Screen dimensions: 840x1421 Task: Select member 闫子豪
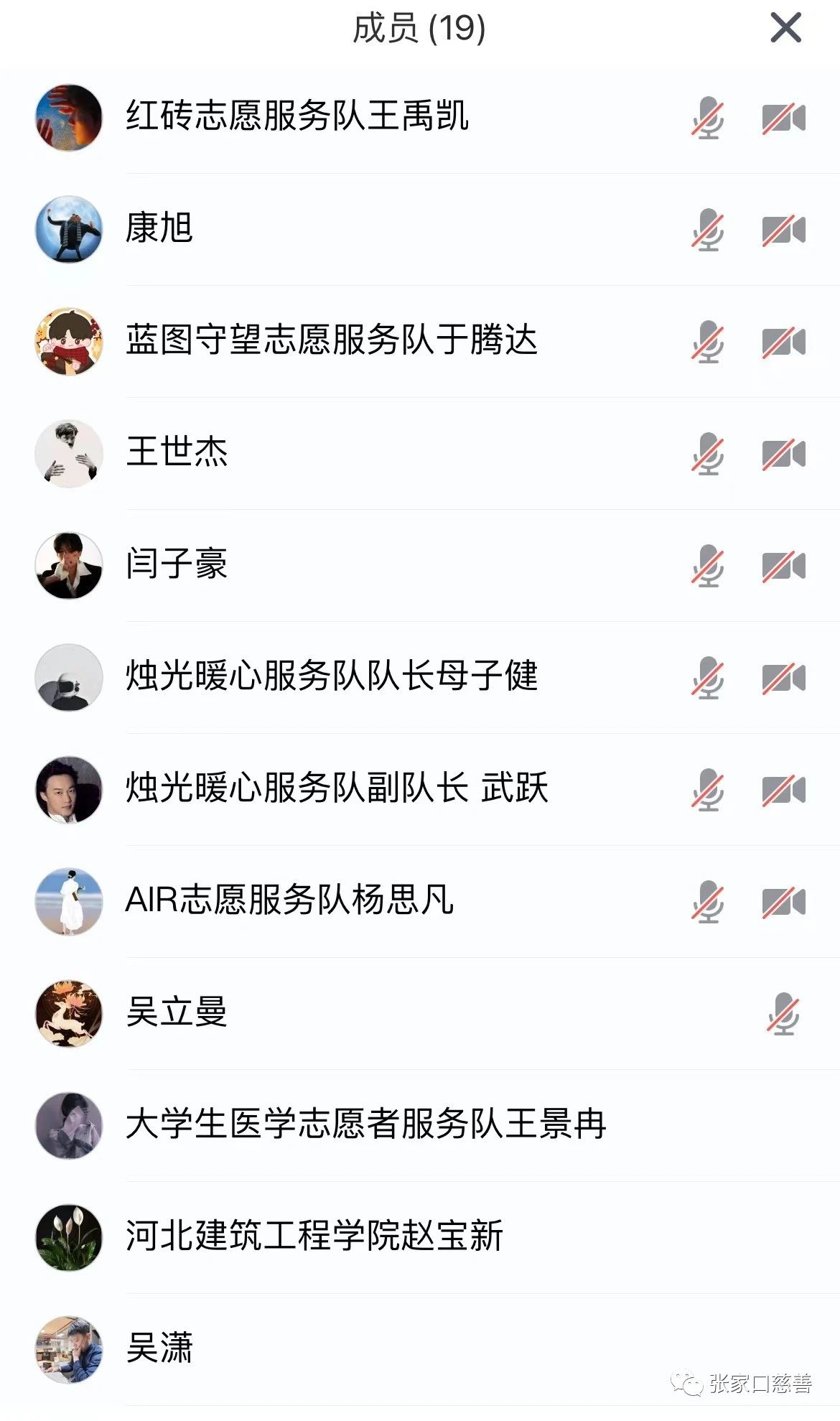[x=177, y=564]
